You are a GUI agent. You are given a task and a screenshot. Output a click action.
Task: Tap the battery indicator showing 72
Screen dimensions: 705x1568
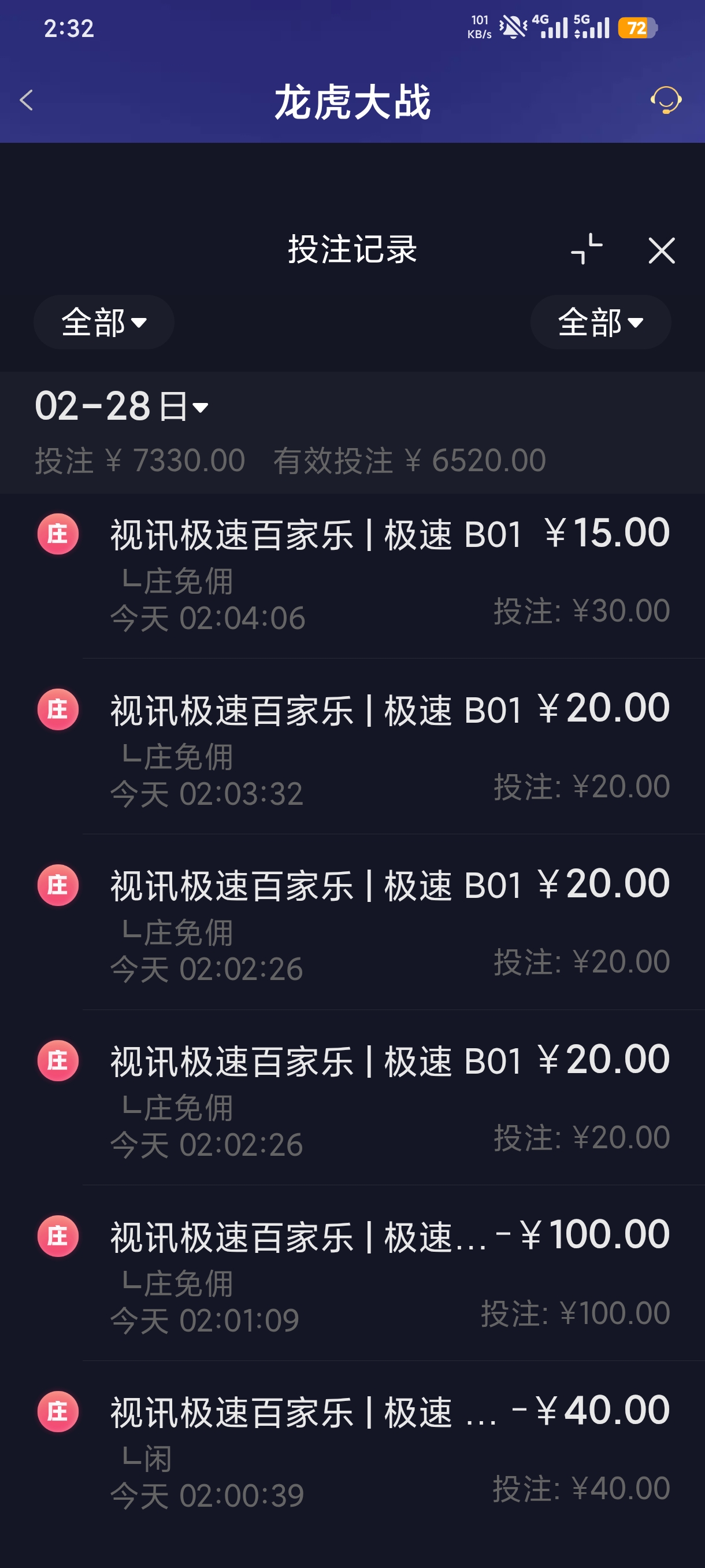[x=635, y=27]
